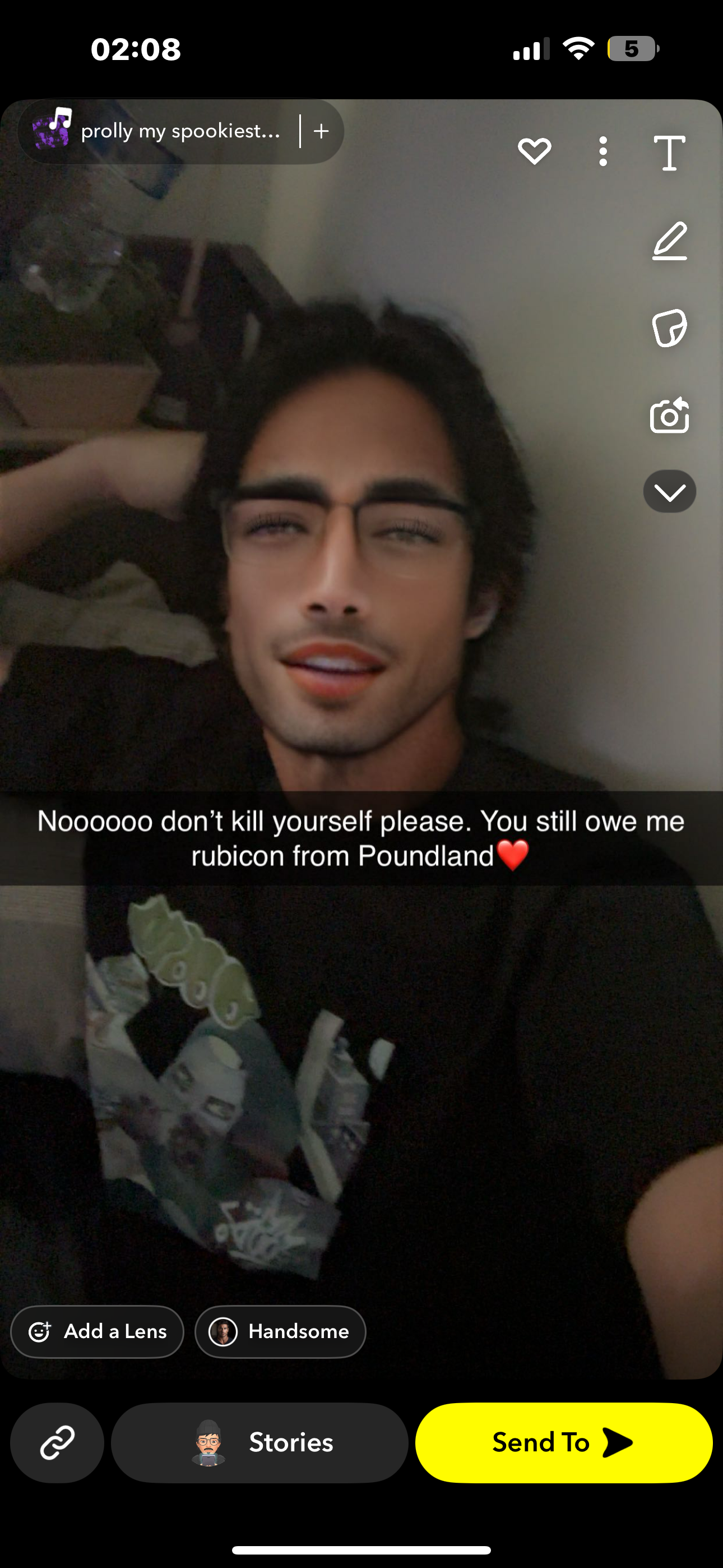Image resolution: width=723 pixels, height=1568 pixels.
Task: Post this snap to Stories
Action: point(259,1442)
